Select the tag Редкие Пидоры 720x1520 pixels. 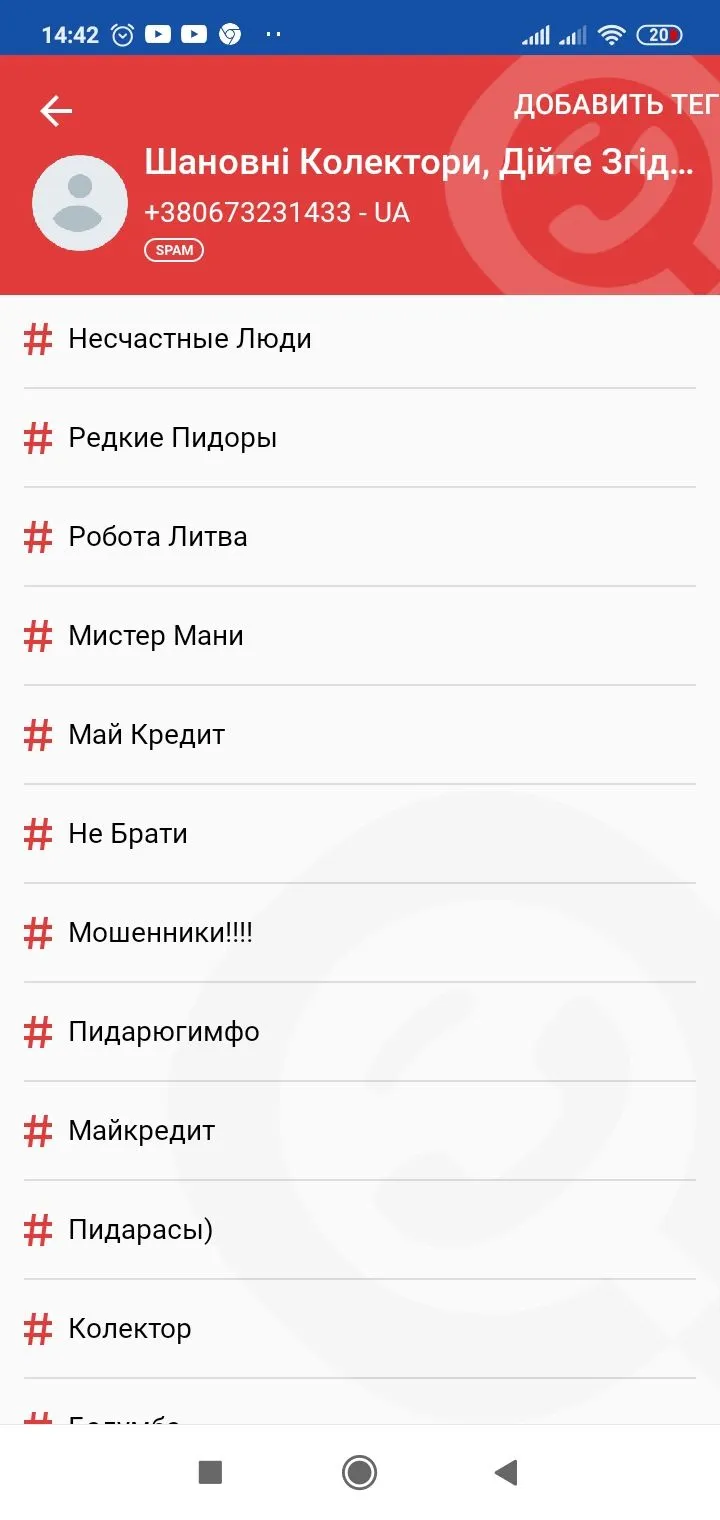173,437
